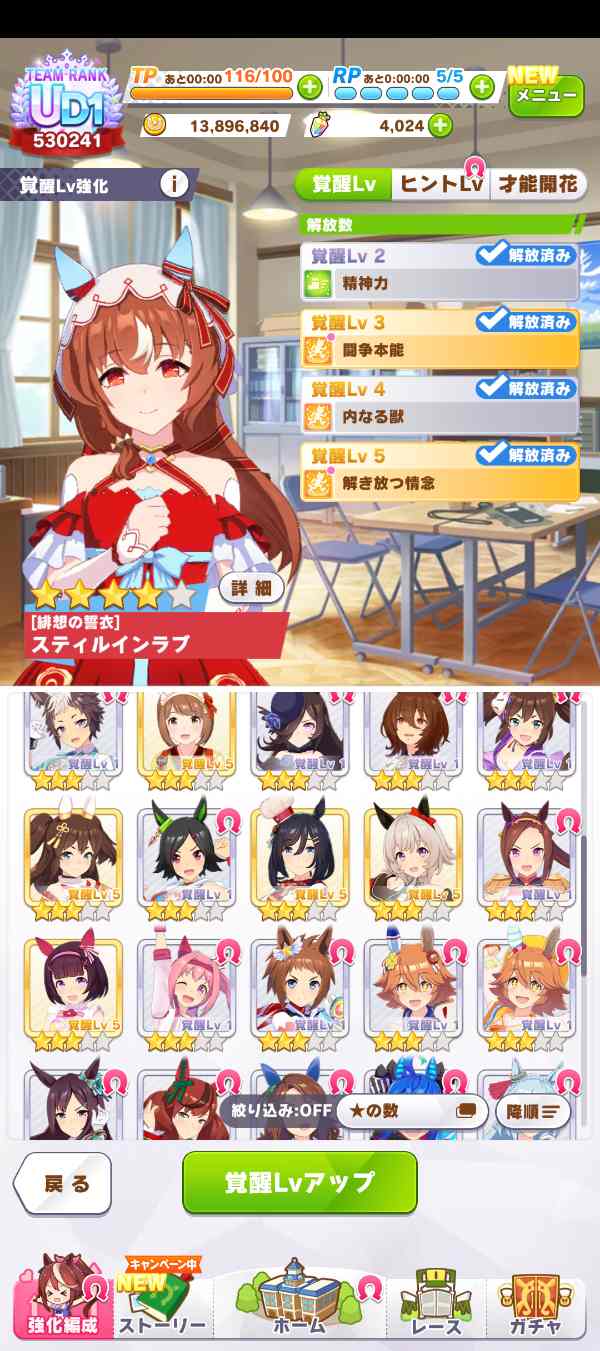This screenshot has height=1351, width=600.
Task: Add more carrot jewels with the plus icon
Action: (x=439, y=126)
